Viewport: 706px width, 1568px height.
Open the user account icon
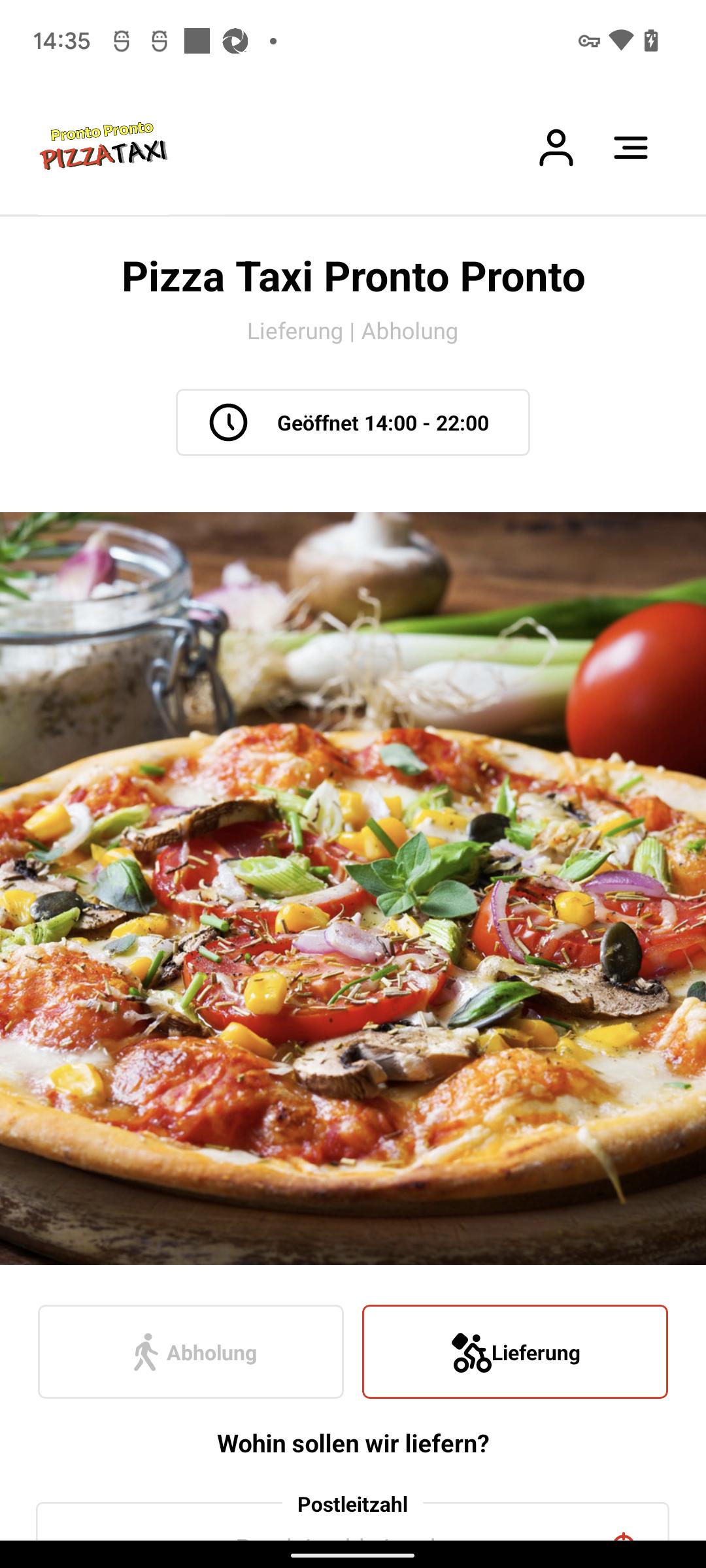pyautogui.click(x=556, y=148)
